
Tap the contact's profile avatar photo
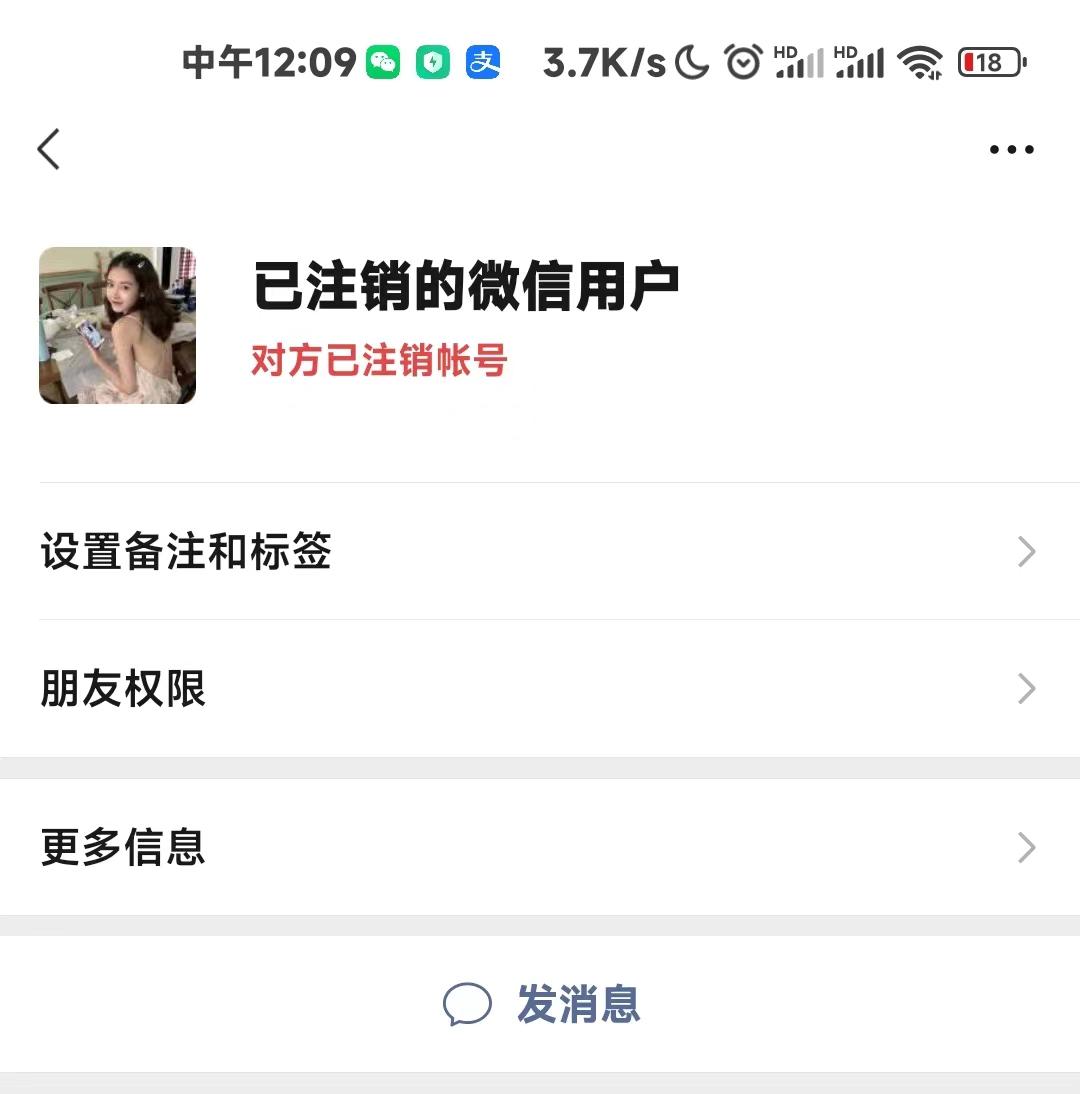click(117, 325)
